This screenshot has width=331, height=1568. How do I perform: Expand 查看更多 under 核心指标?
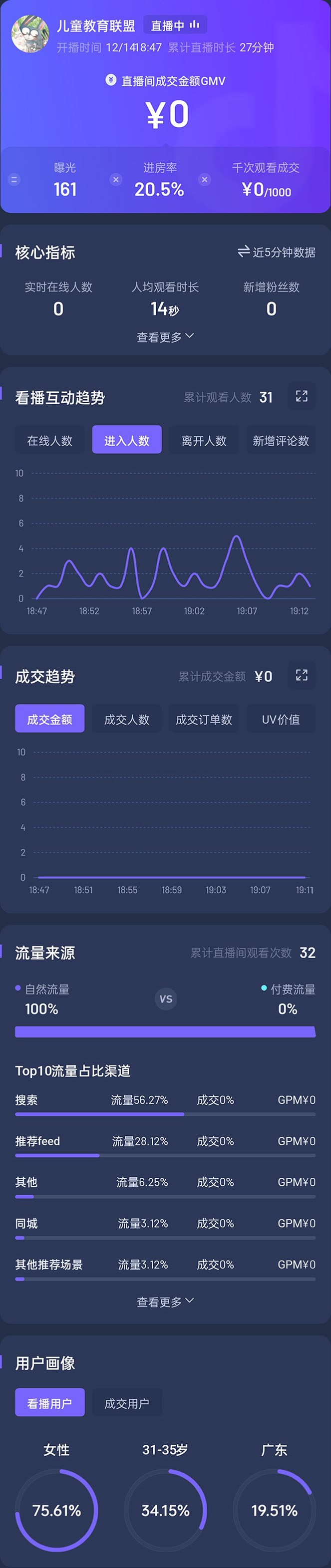tap(165, 337)
